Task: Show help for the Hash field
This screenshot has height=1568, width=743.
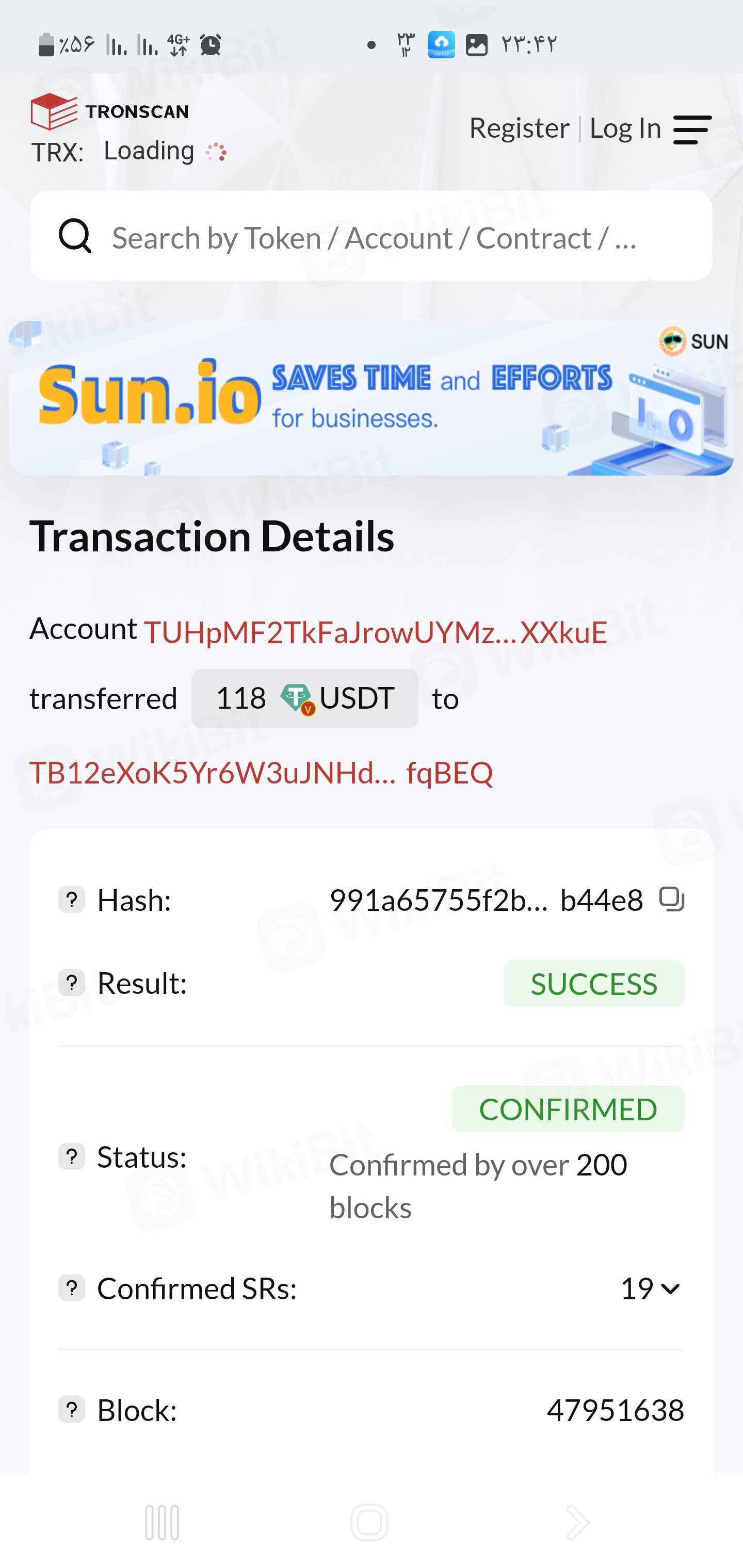Action: coord(71,899)
